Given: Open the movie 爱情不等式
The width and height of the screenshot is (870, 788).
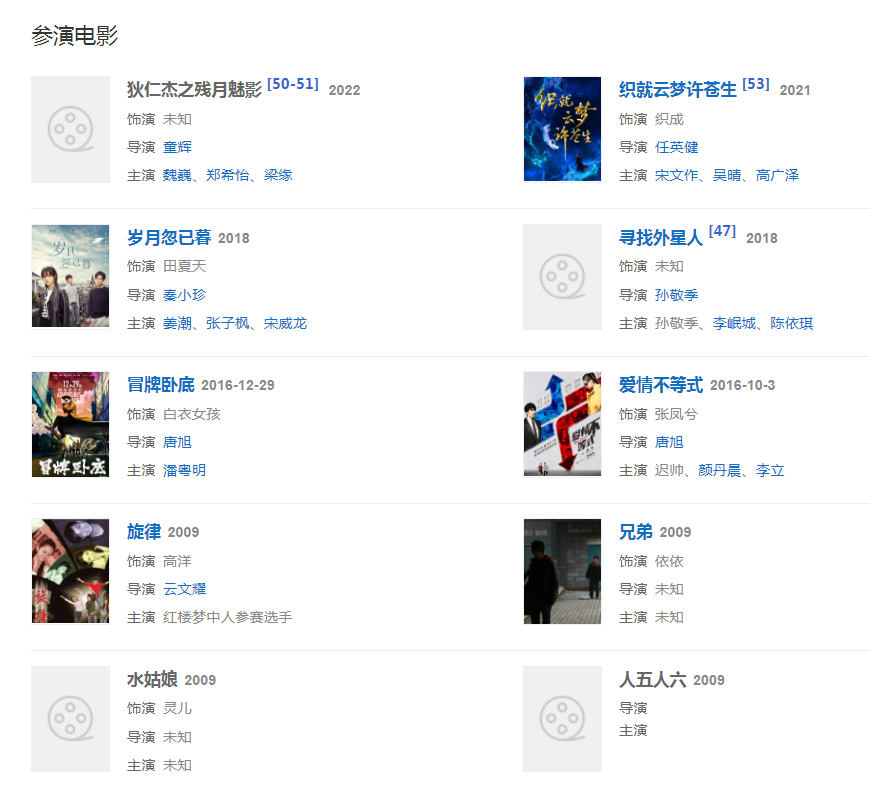Looking at the screenshot, I should [x=660, y=385].
